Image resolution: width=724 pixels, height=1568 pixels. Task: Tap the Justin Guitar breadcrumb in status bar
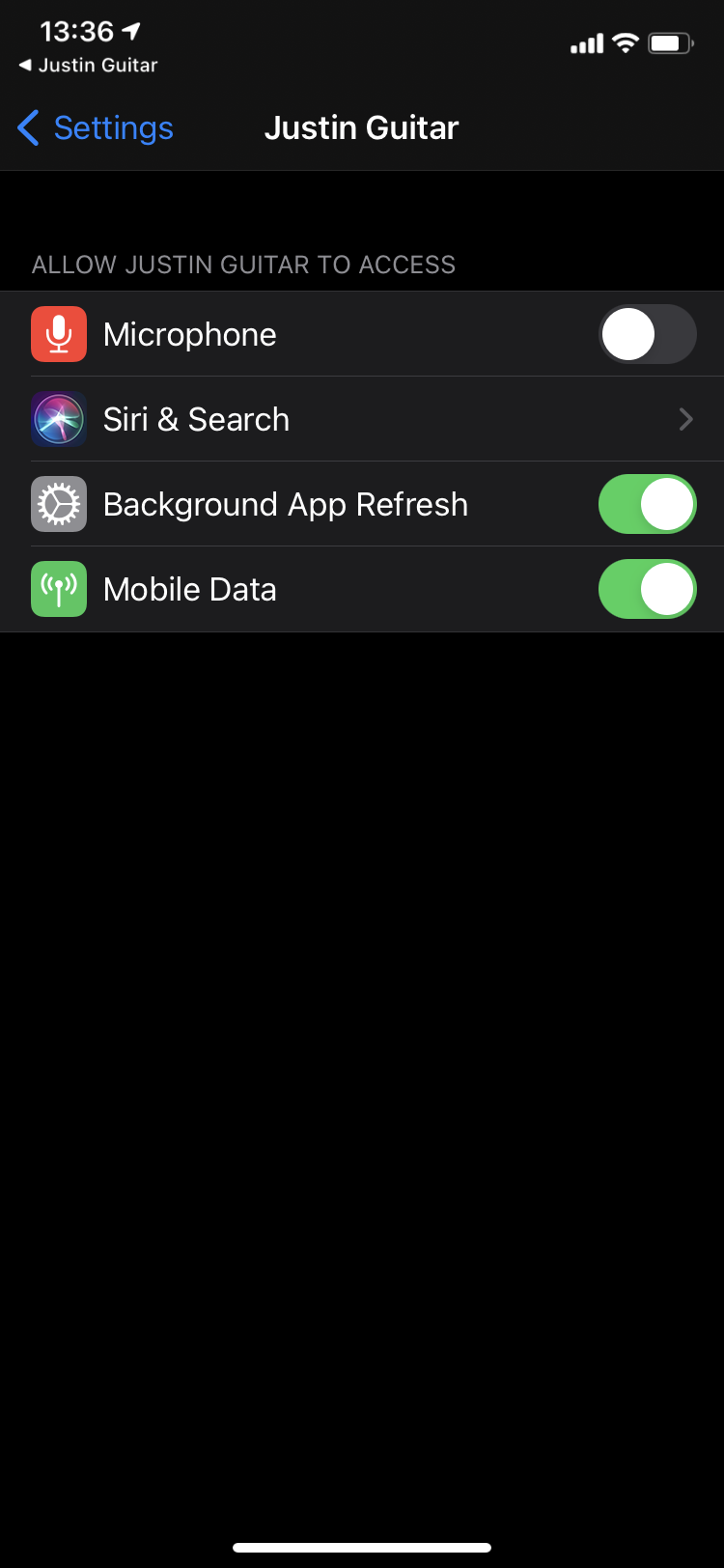coord(88,67)
